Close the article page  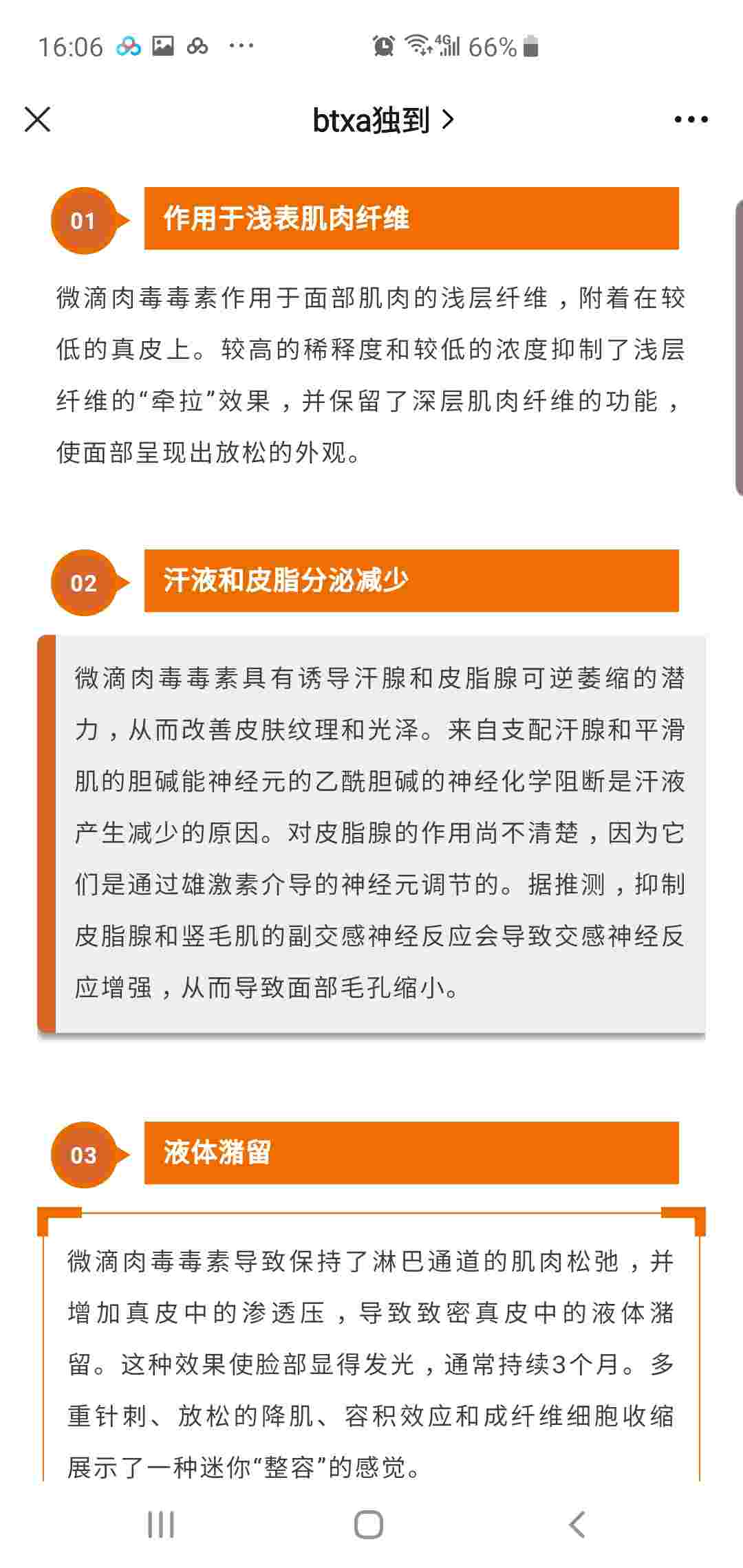coord(37,120)
